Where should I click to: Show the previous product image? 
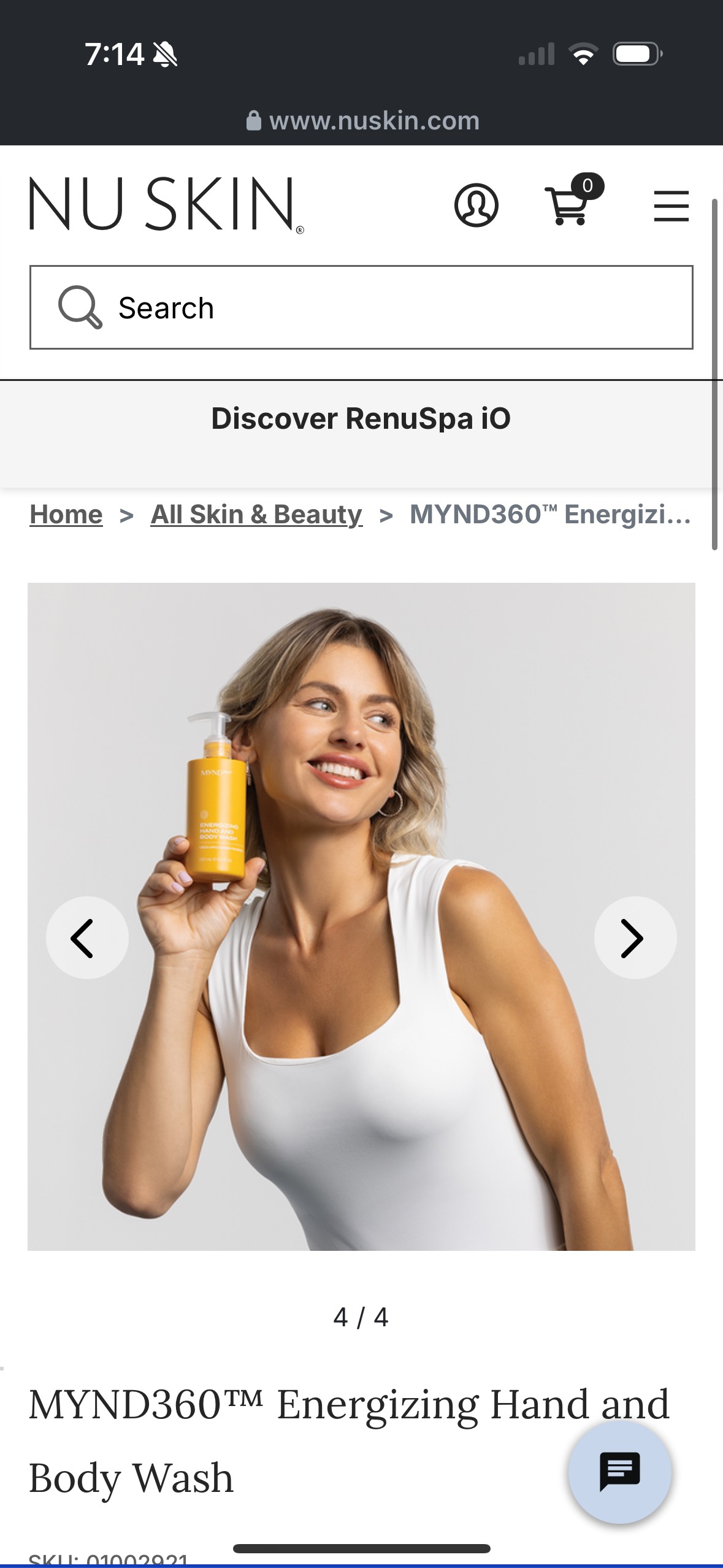pos(87,937)
